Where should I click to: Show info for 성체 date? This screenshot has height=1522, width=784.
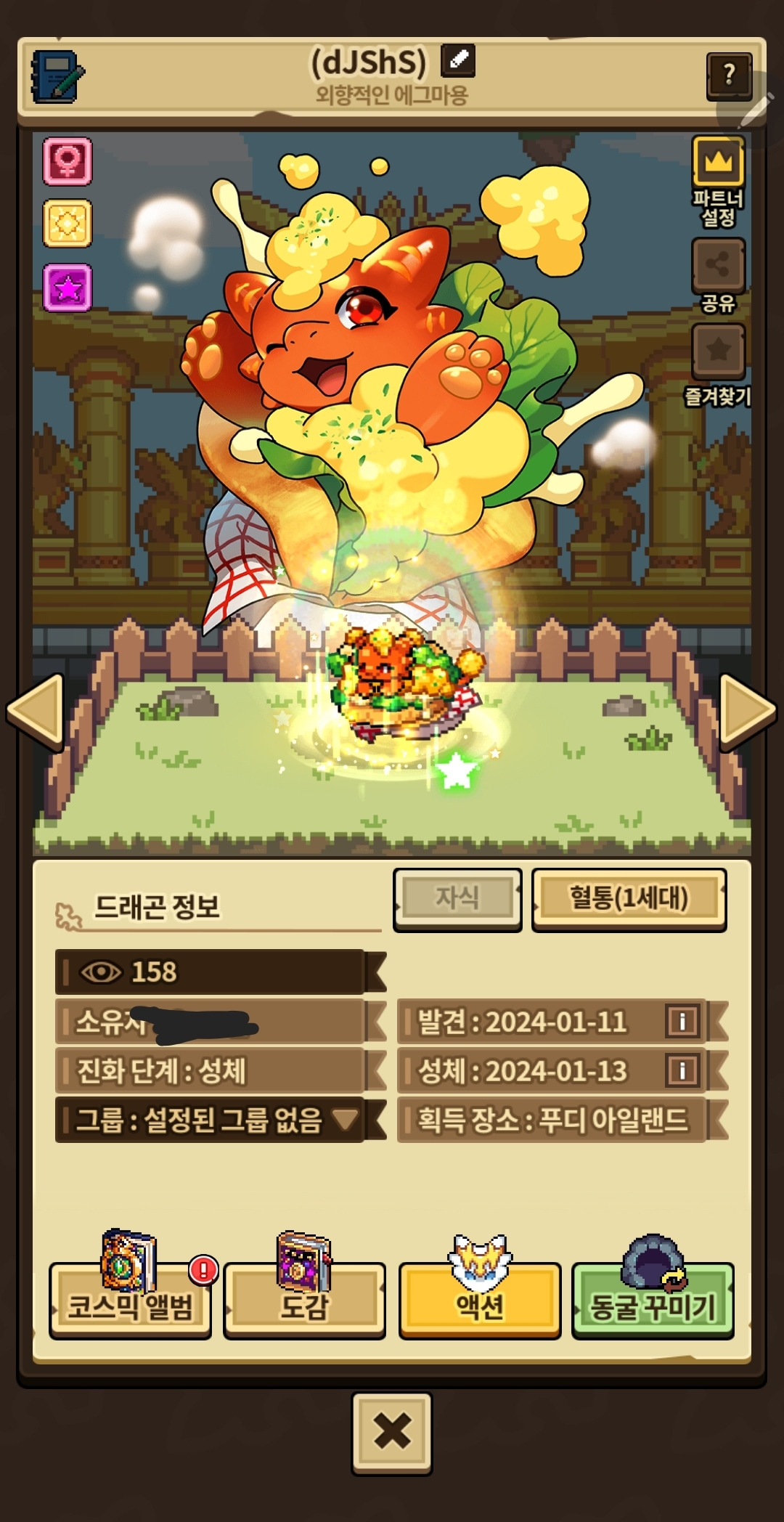(682, 1070)
